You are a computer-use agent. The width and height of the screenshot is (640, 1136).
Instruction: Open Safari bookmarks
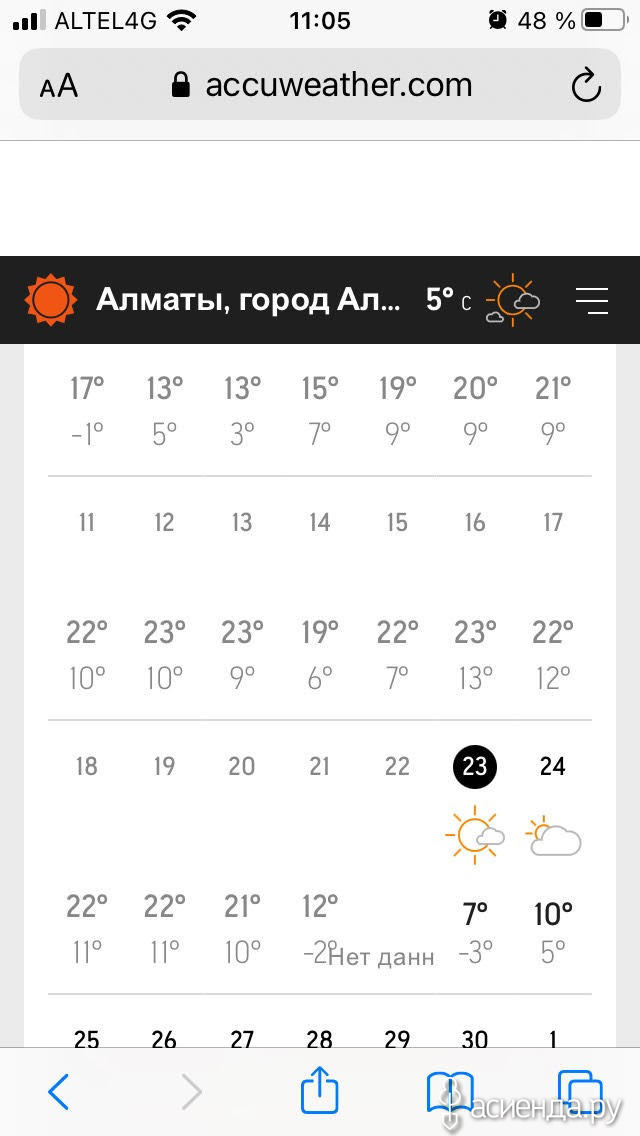click(x=449, y=1091)
